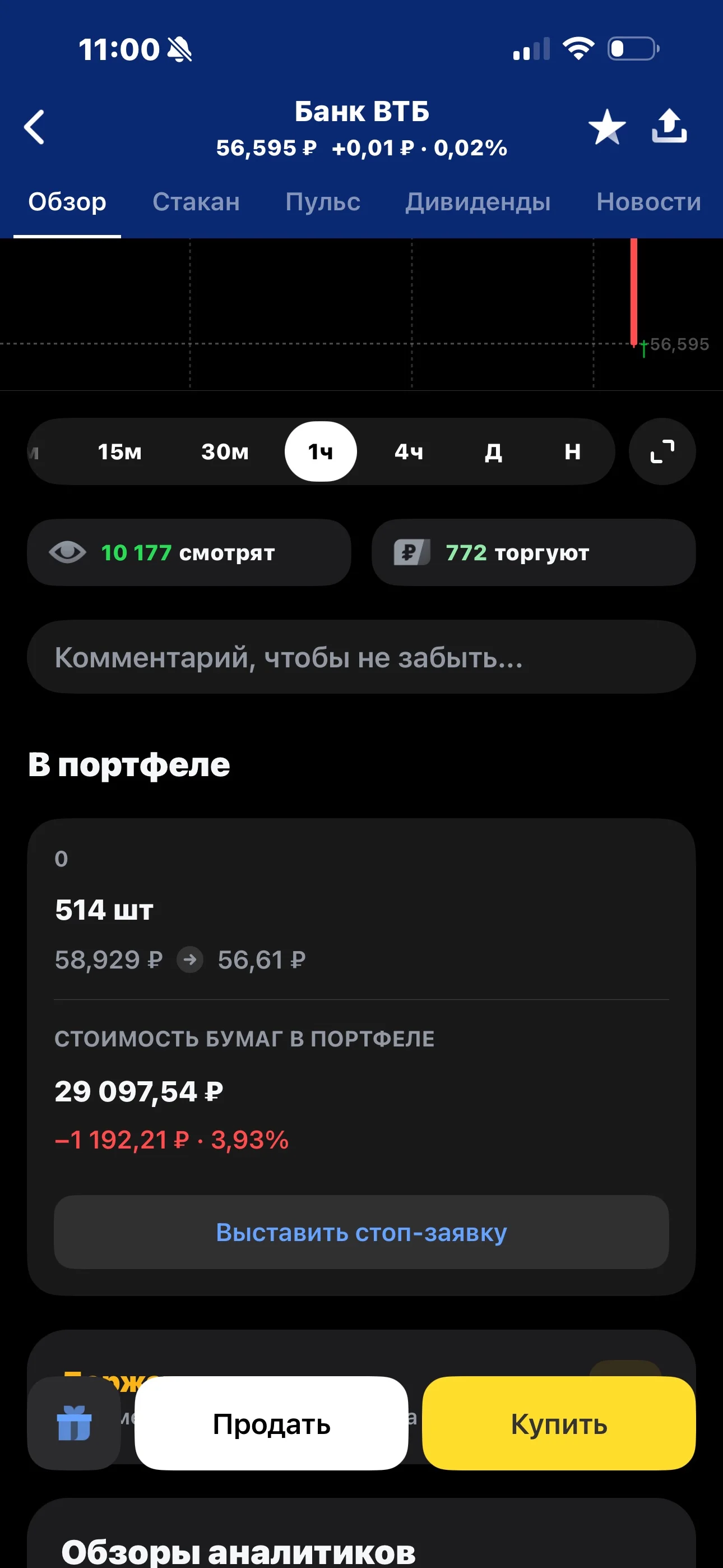This screenshot has height=1568, width=723.
Task: Set chart interval to Н
Action: tap(573, 451)
